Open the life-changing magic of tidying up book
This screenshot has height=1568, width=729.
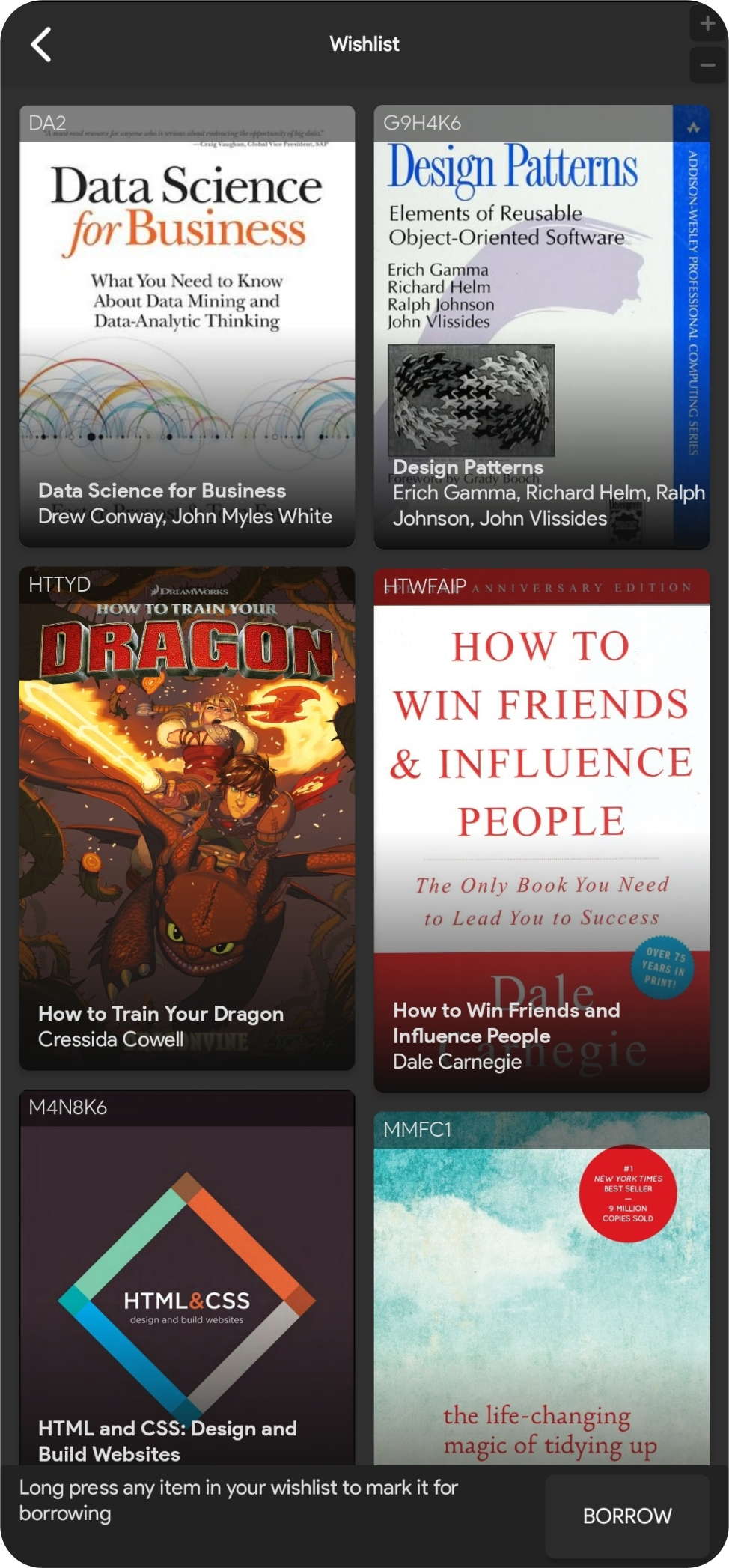coord(542,1289)
